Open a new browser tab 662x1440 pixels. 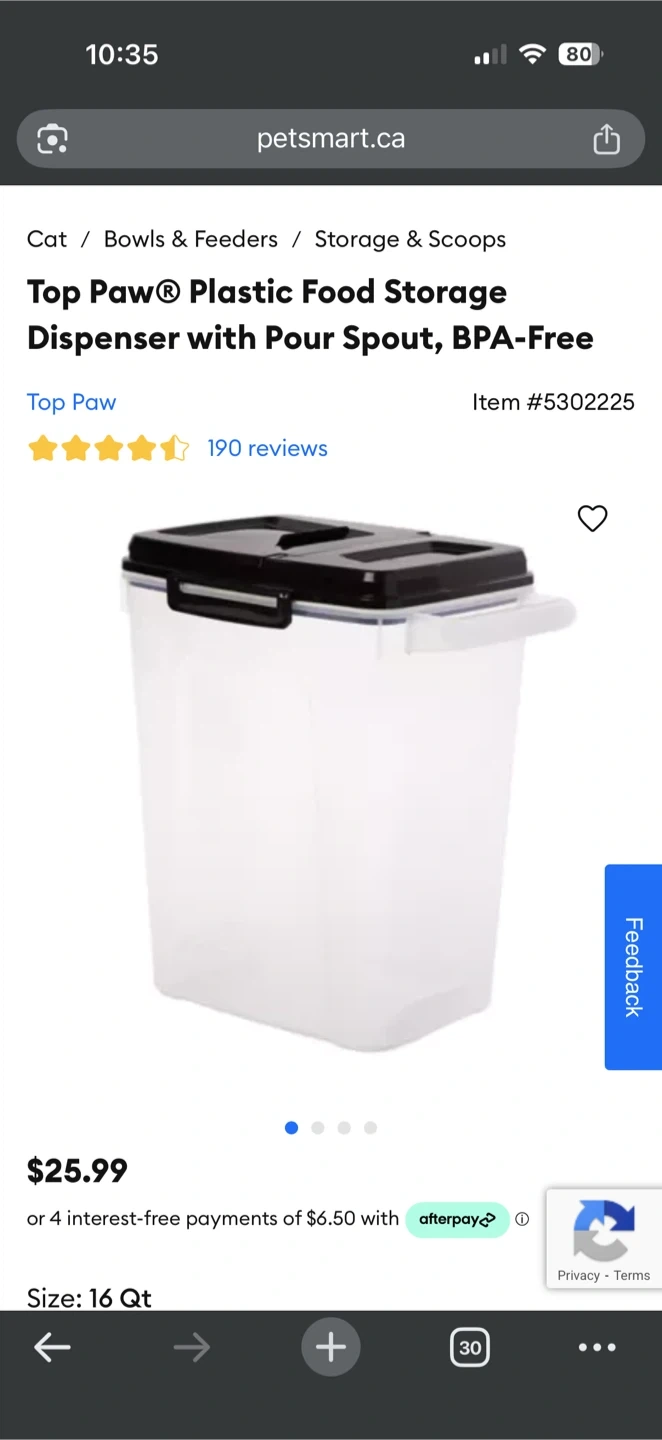click(x=330, y=1347)
